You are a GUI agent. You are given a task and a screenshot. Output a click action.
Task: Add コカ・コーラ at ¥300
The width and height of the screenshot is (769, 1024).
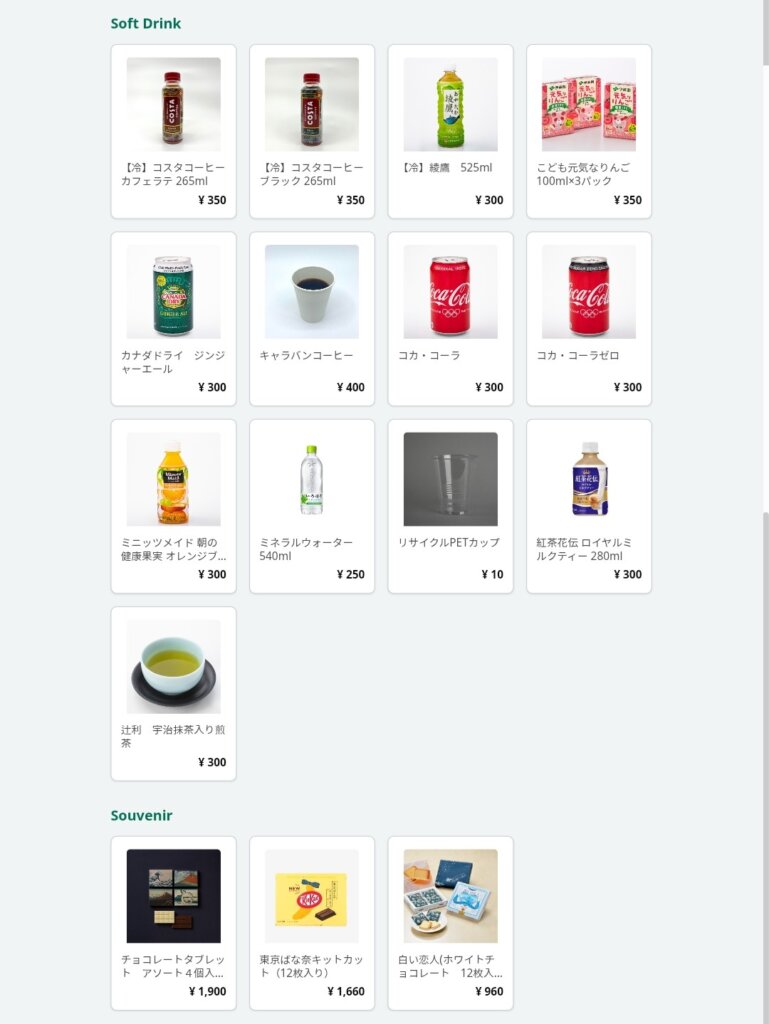click(450, 319)
